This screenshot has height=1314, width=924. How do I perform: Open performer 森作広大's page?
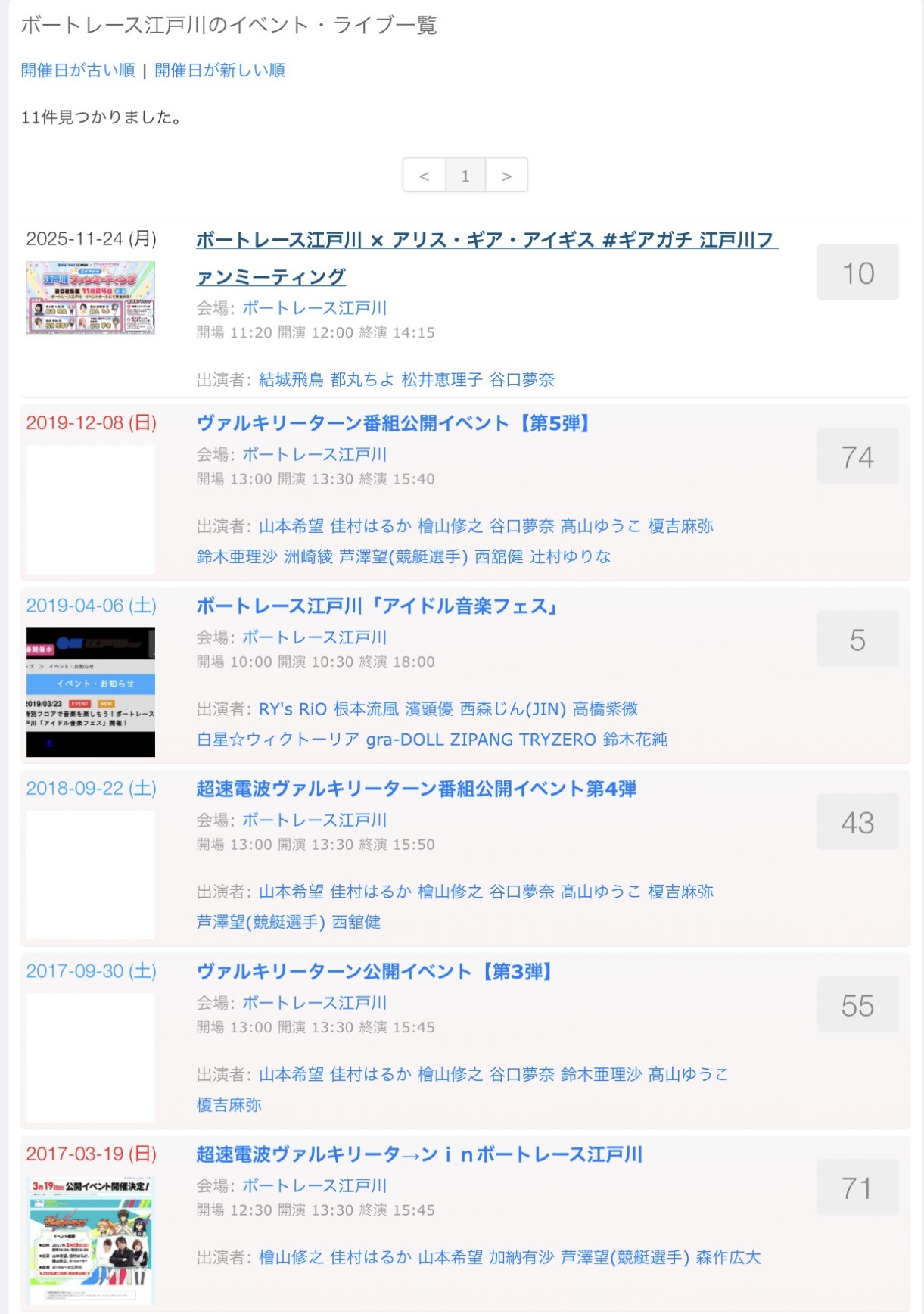pos(728,1257)
